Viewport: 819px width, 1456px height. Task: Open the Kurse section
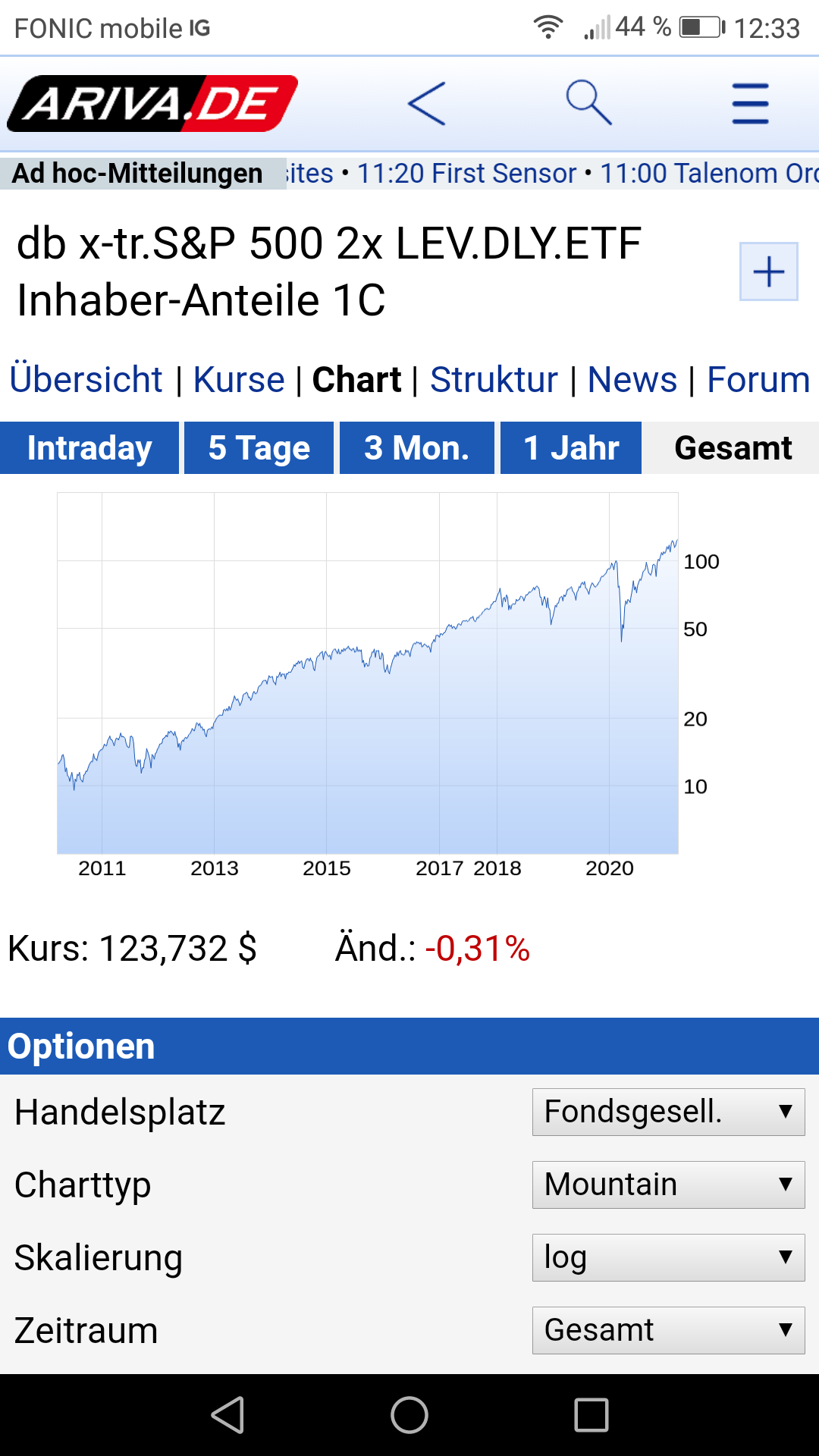tap(239, 379)
